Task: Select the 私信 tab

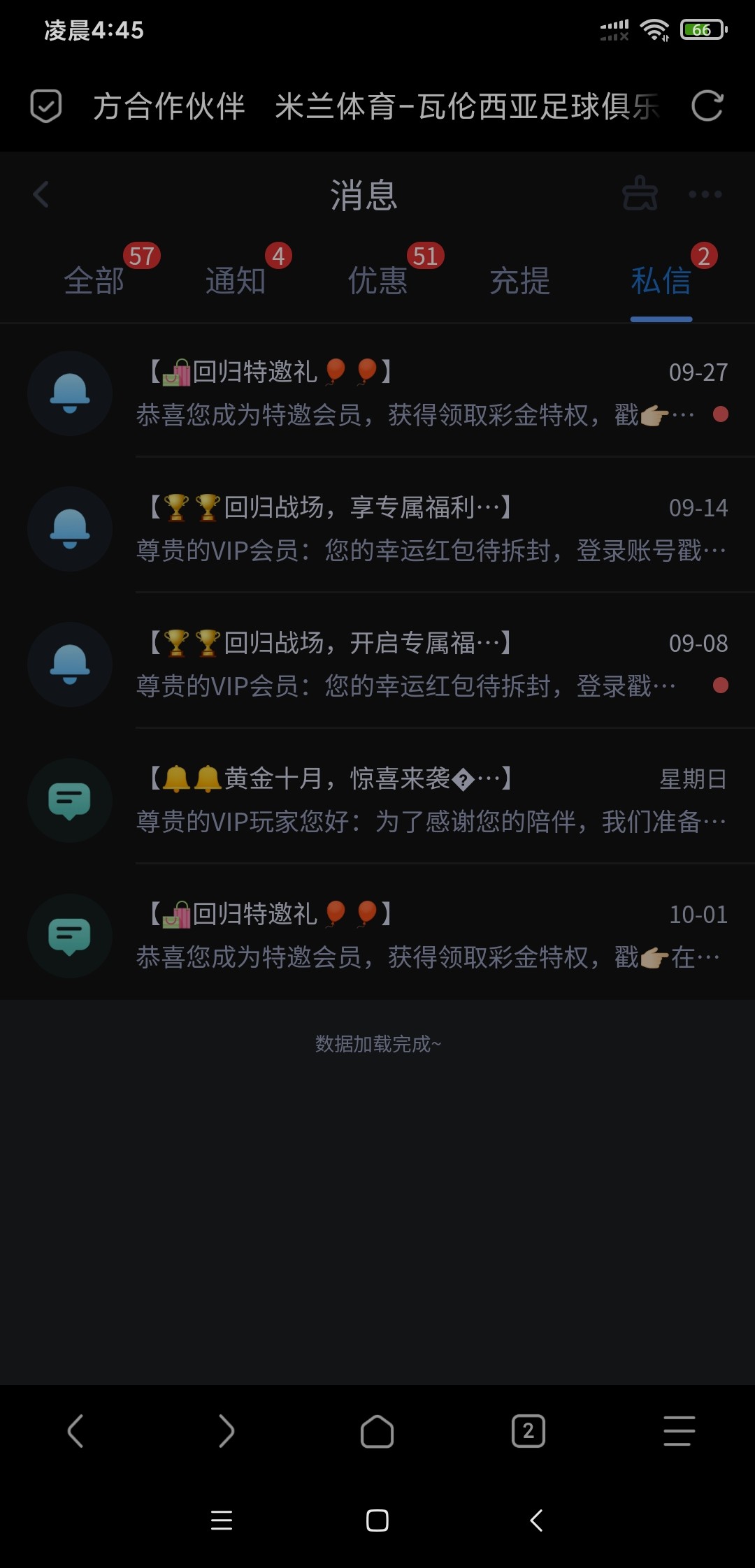Action: [661, 281]
